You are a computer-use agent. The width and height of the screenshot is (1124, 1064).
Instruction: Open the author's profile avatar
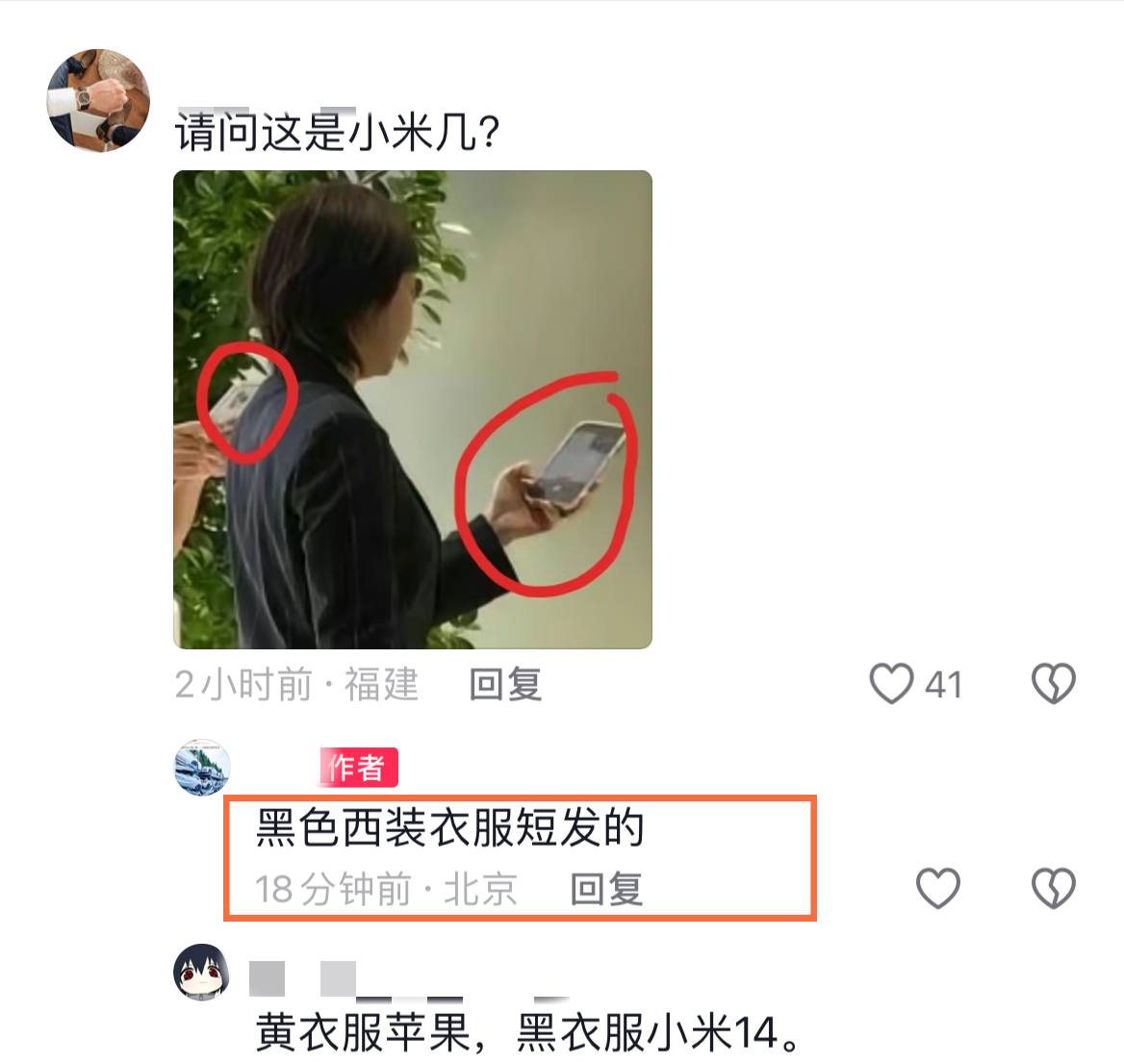tap(202, 768)
